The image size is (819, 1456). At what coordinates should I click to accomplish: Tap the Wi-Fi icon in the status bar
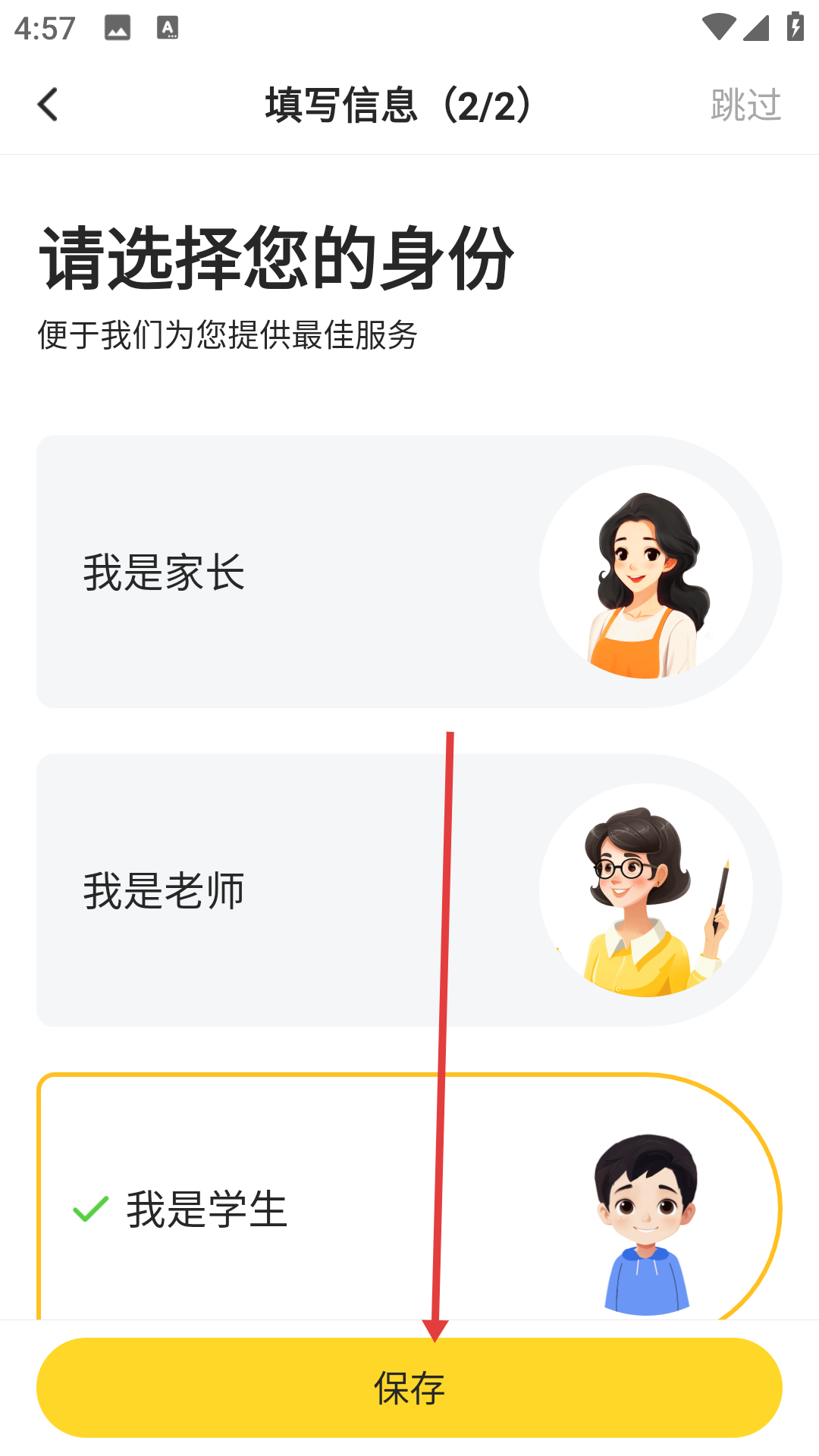pos(719,25)
